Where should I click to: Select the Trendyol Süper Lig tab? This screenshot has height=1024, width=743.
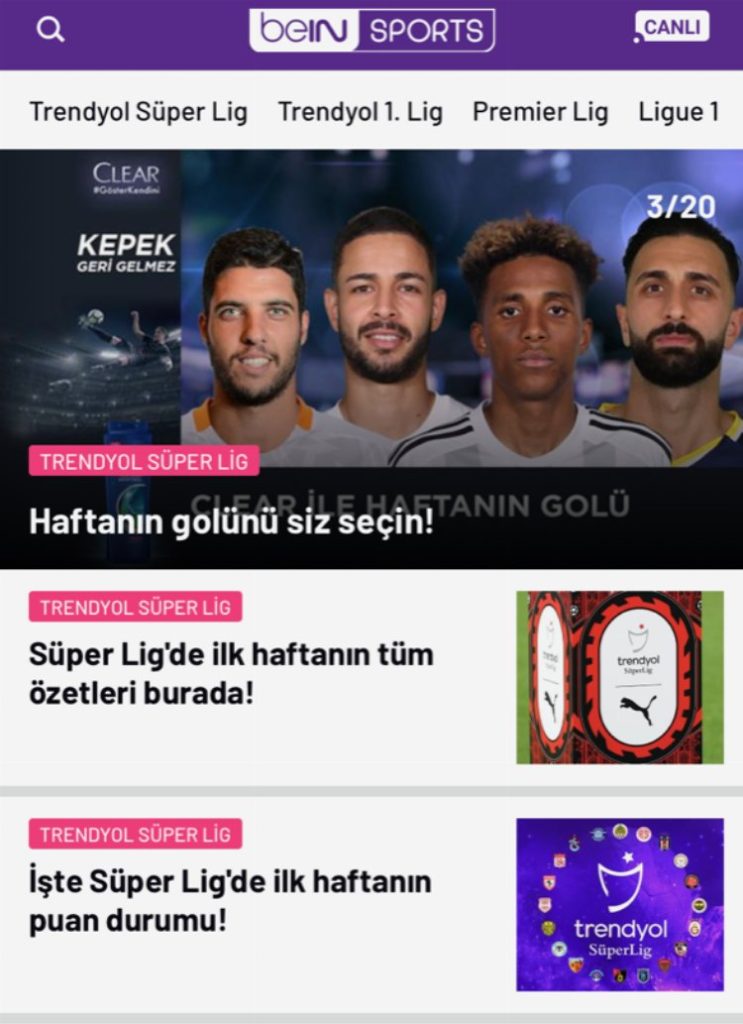138,112
